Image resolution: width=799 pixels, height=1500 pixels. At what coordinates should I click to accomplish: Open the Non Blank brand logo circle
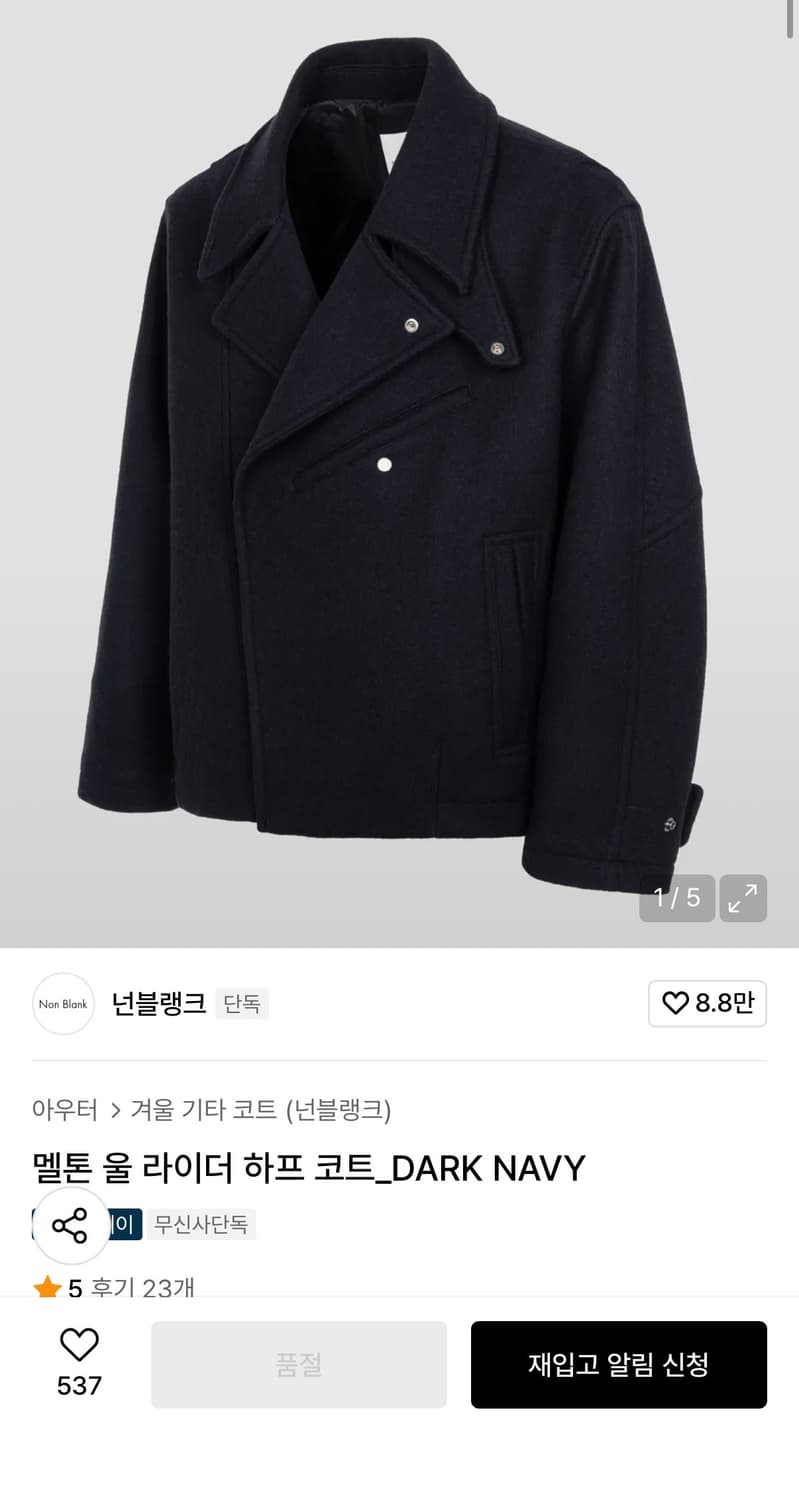click(x=63, y=1004)
